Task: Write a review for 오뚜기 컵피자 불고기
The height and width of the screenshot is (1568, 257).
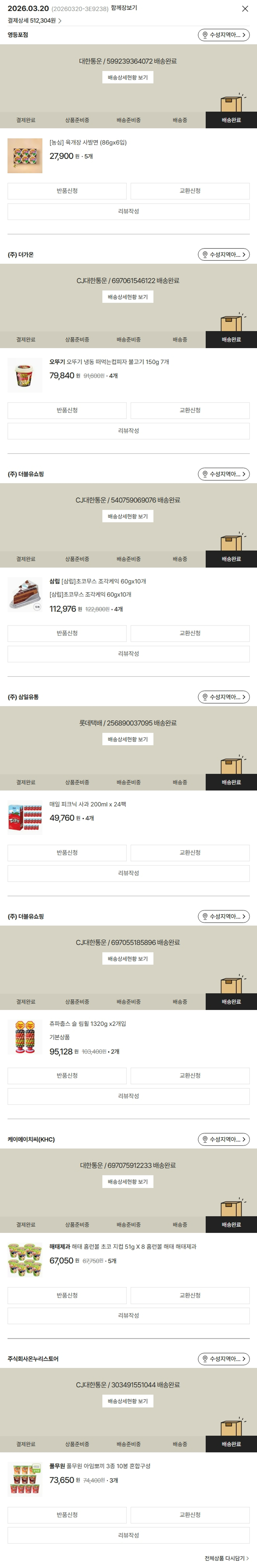Action: click(x=128, y=431)
